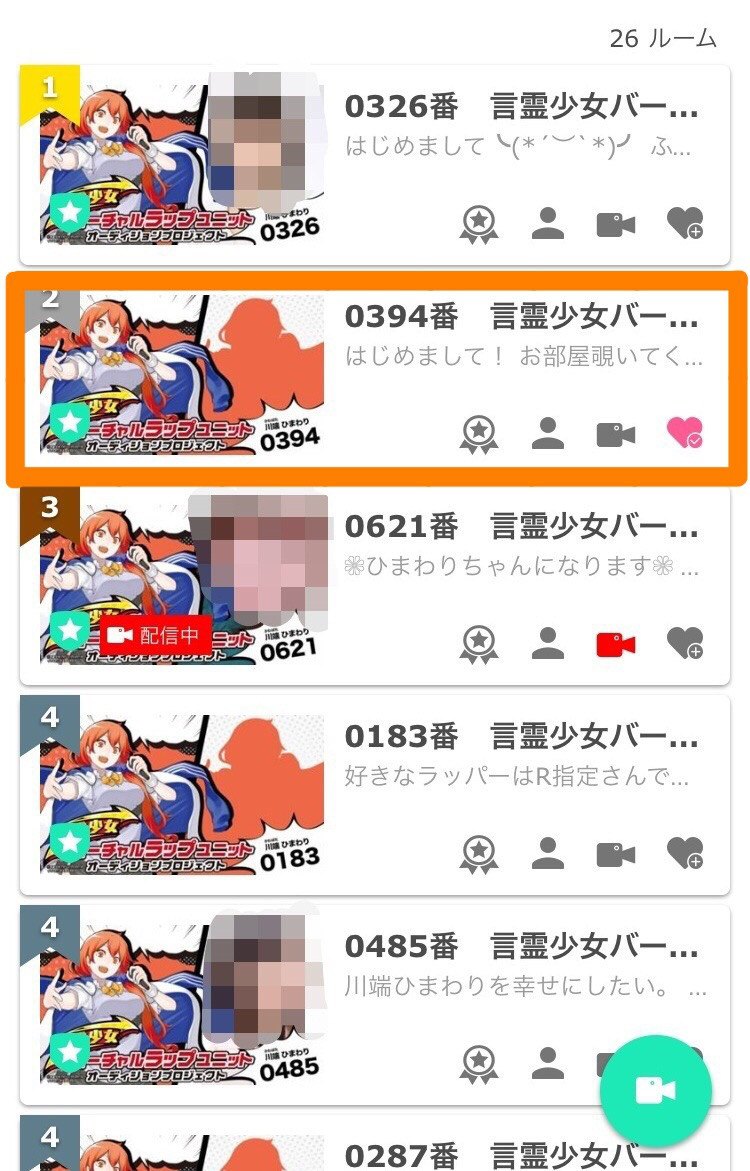
Task: Tap red live camera icon on 0621番
Action: 616,643
